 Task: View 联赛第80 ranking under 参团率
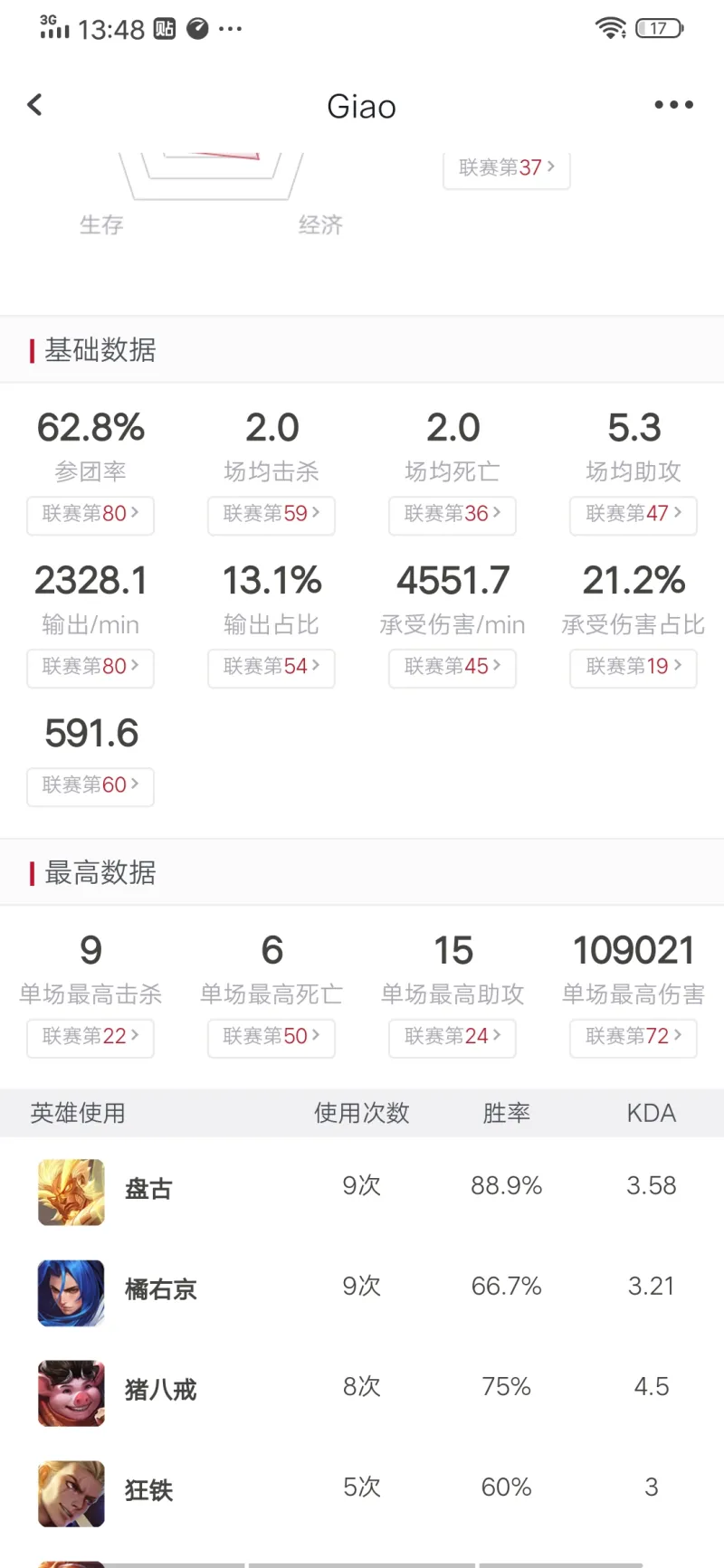90,514
